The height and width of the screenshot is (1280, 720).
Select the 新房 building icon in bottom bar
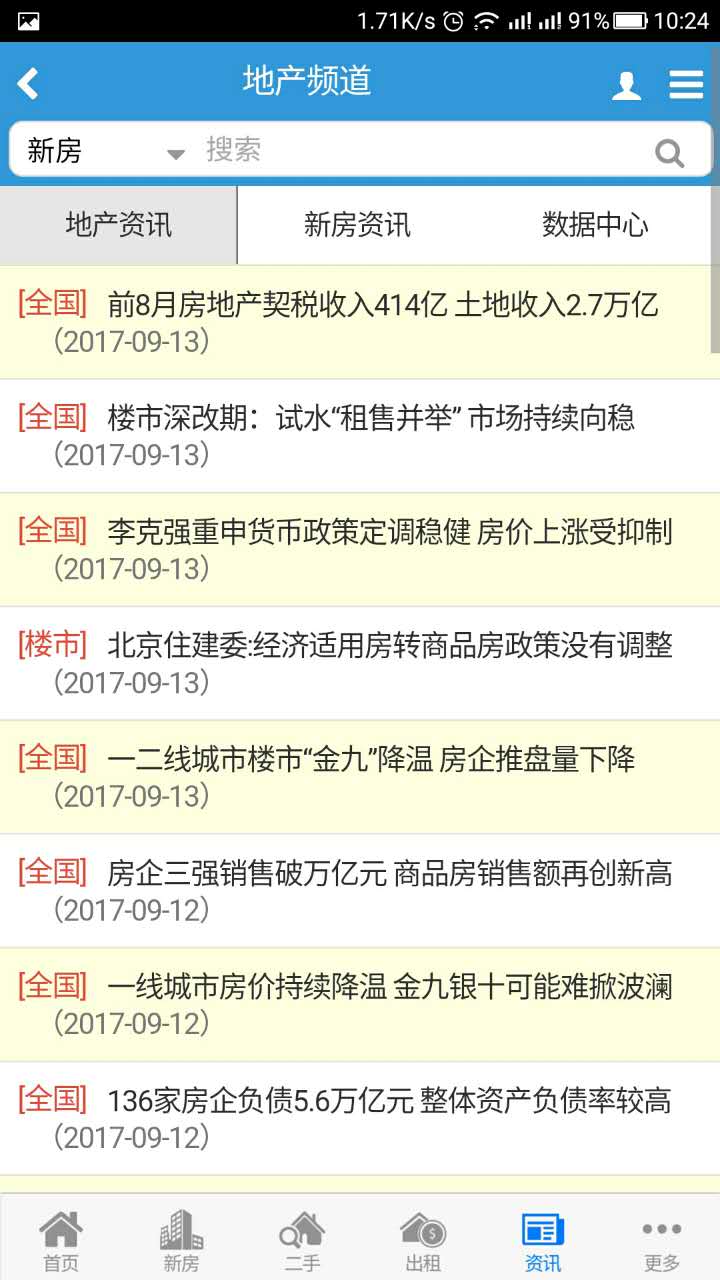tap(181, 1237)
